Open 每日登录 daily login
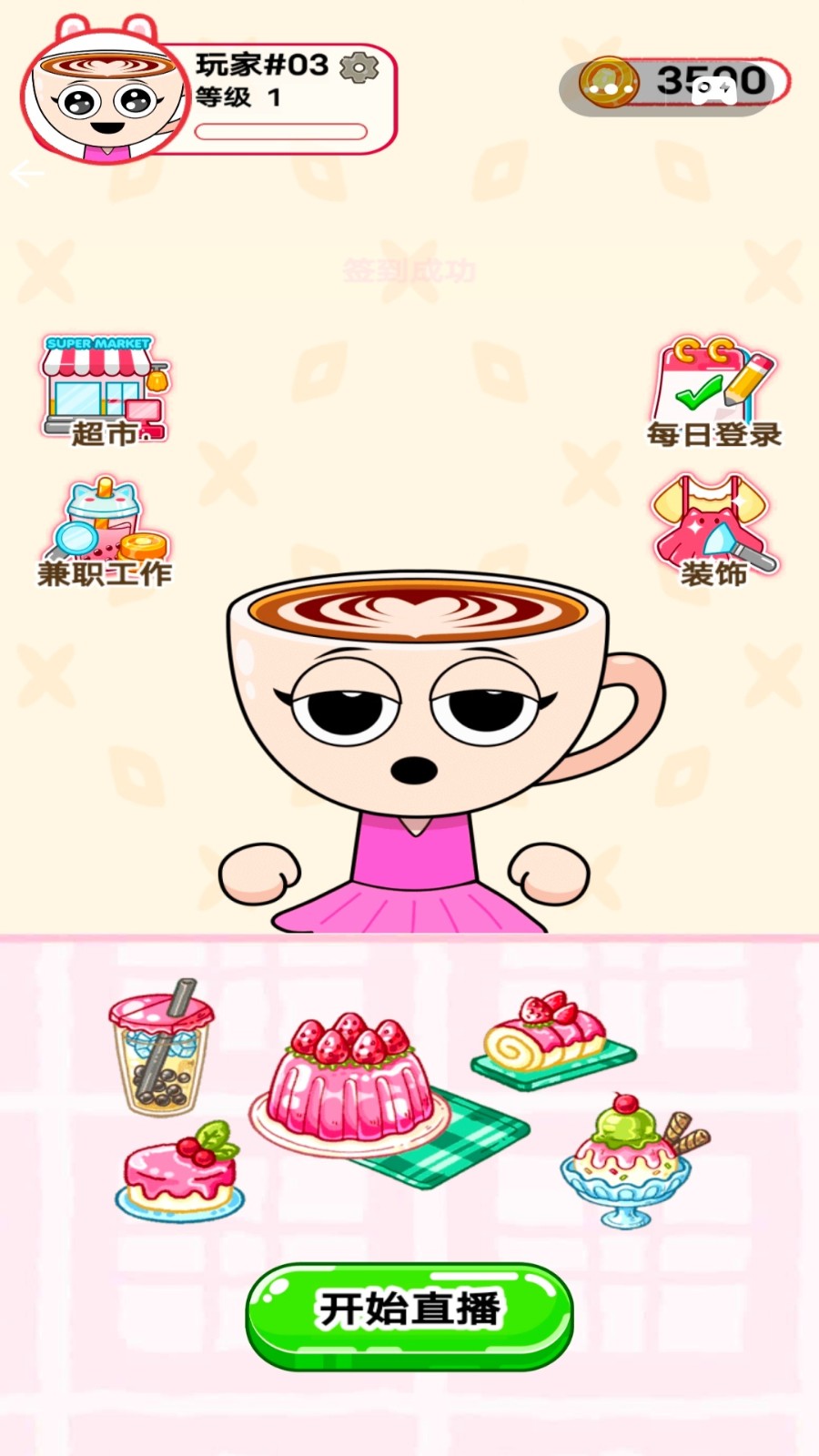This screenshot has width=819, height=1456. tap(714, 391)
